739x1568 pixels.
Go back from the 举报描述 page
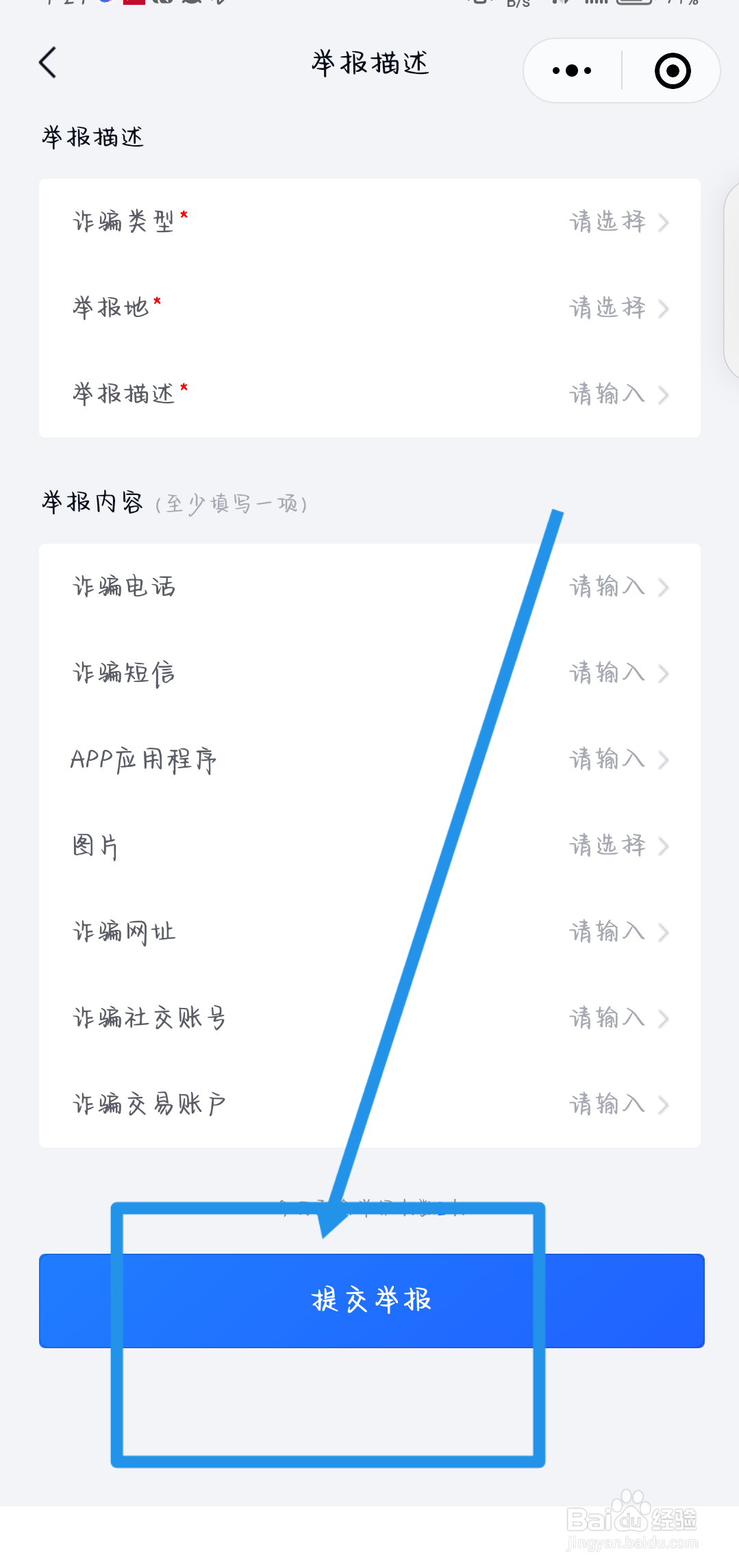point(48,63)
